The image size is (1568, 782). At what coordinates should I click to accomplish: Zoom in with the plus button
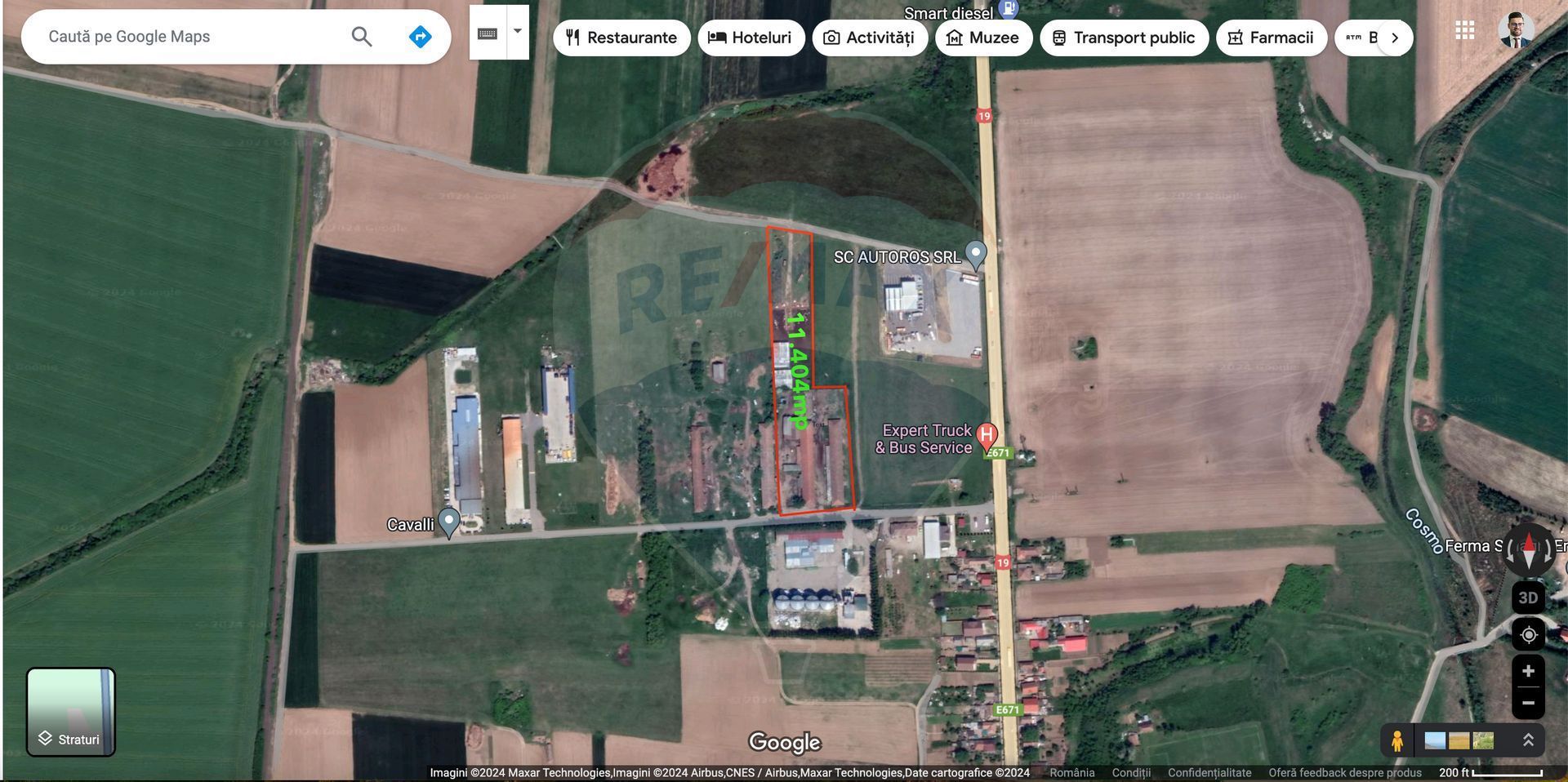(x=1528, y=671)
